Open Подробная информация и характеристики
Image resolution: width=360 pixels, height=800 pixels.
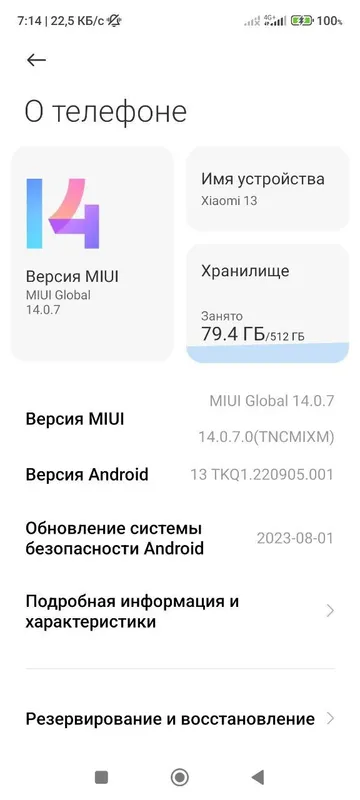point(180,611)
